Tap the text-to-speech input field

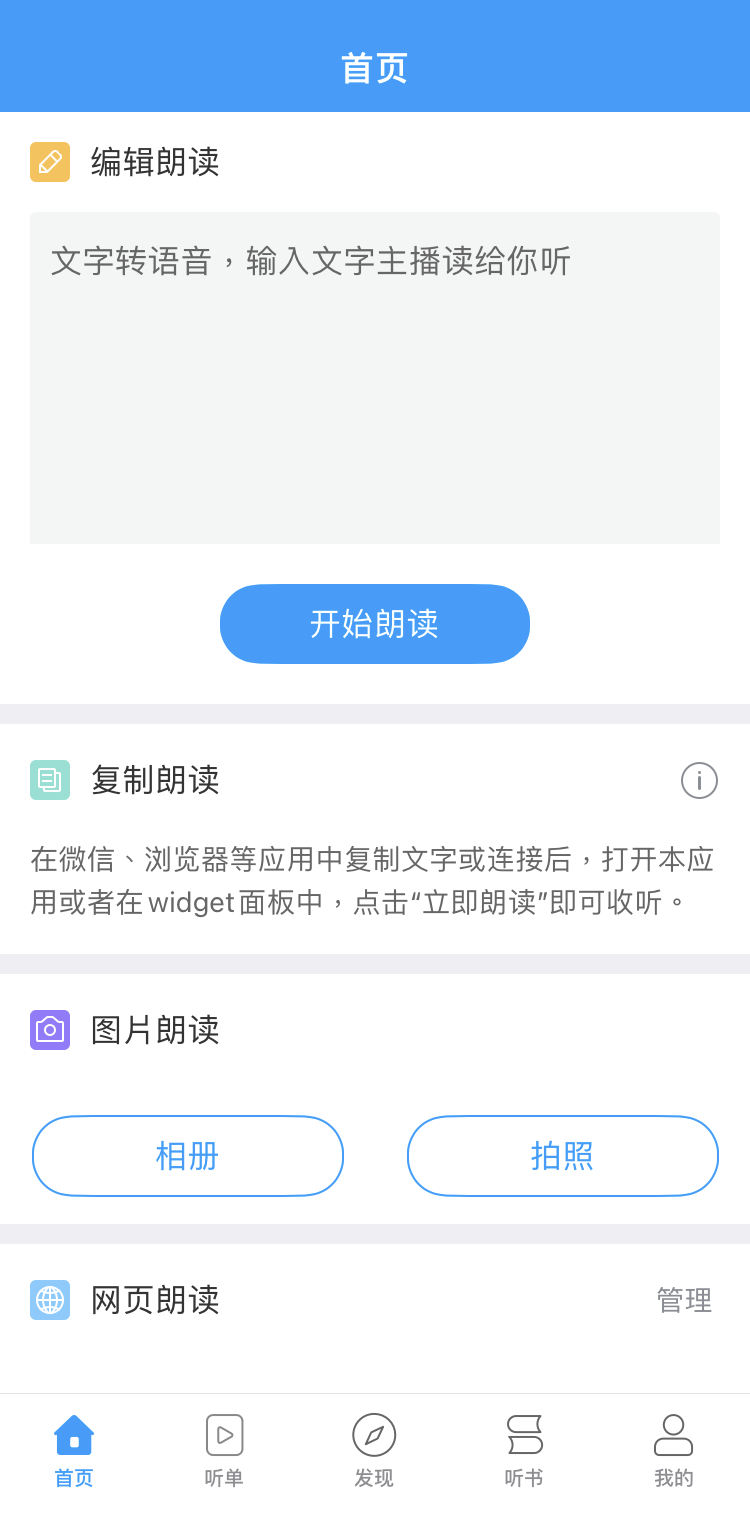click(x=375, y=378)
